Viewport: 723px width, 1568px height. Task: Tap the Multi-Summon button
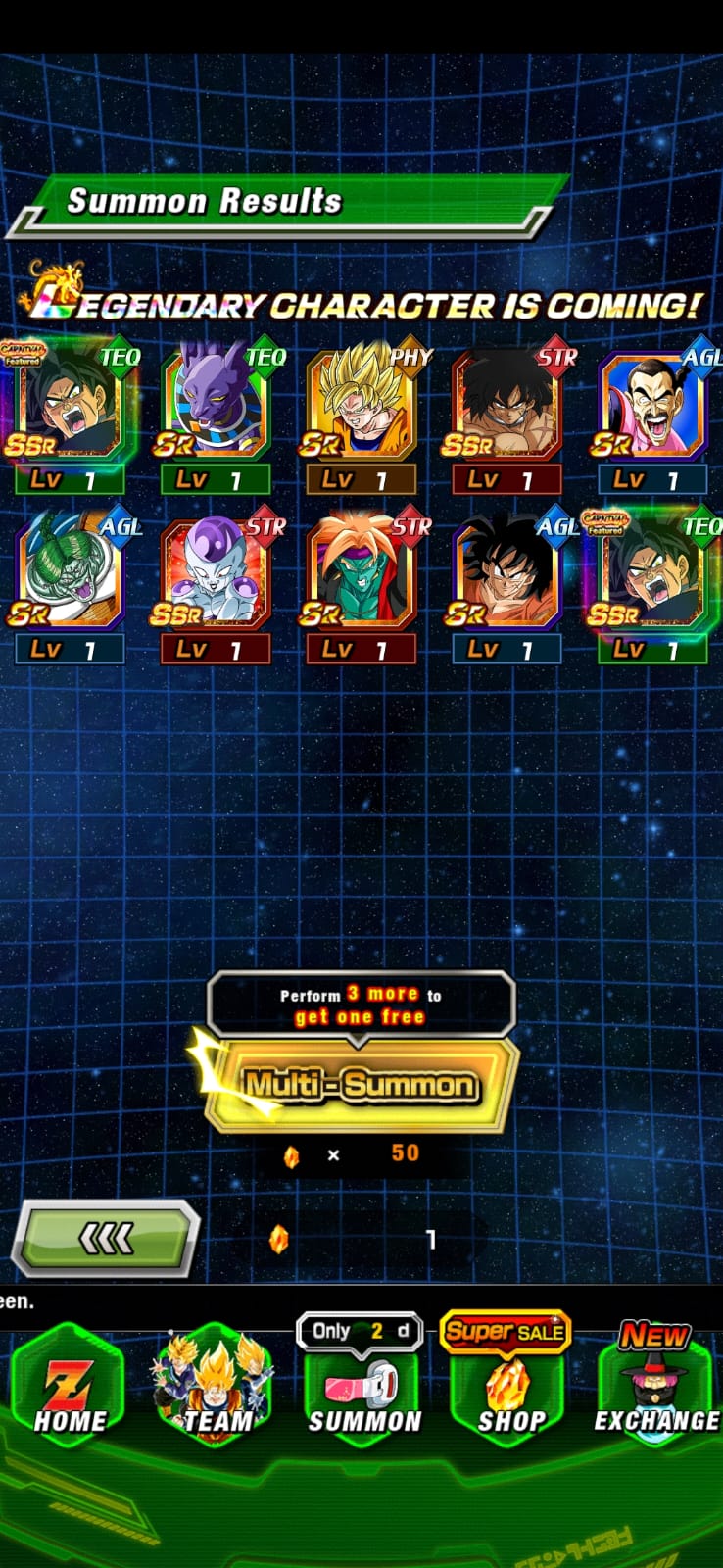pyautogui.click(x=361, y=1084)
